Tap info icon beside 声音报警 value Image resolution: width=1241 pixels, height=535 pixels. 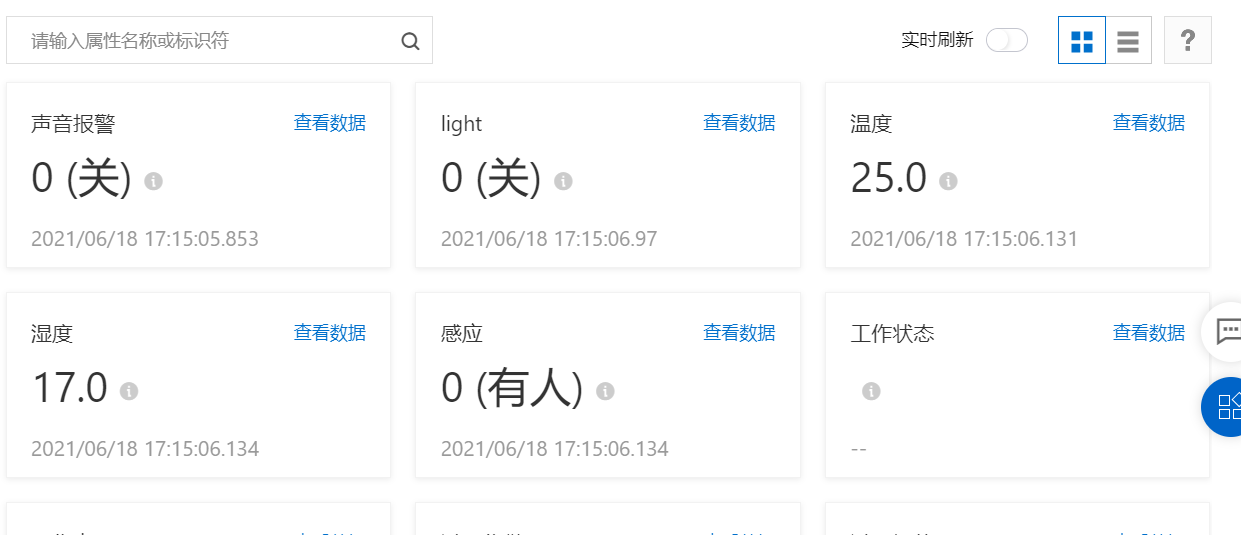tap(153, 181)
